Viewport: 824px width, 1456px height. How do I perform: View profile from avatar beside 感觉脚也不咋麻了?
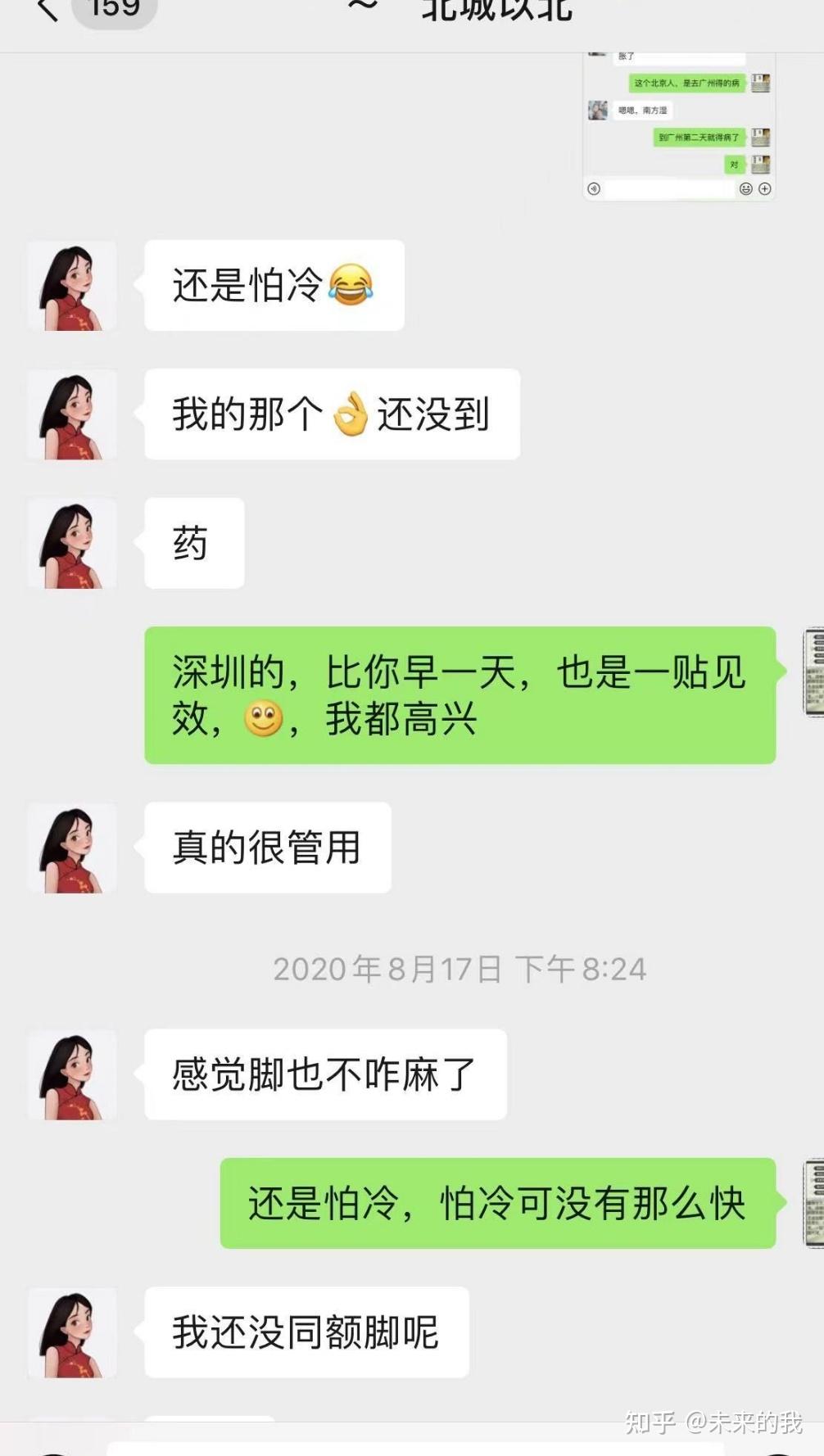[72, 1075]
